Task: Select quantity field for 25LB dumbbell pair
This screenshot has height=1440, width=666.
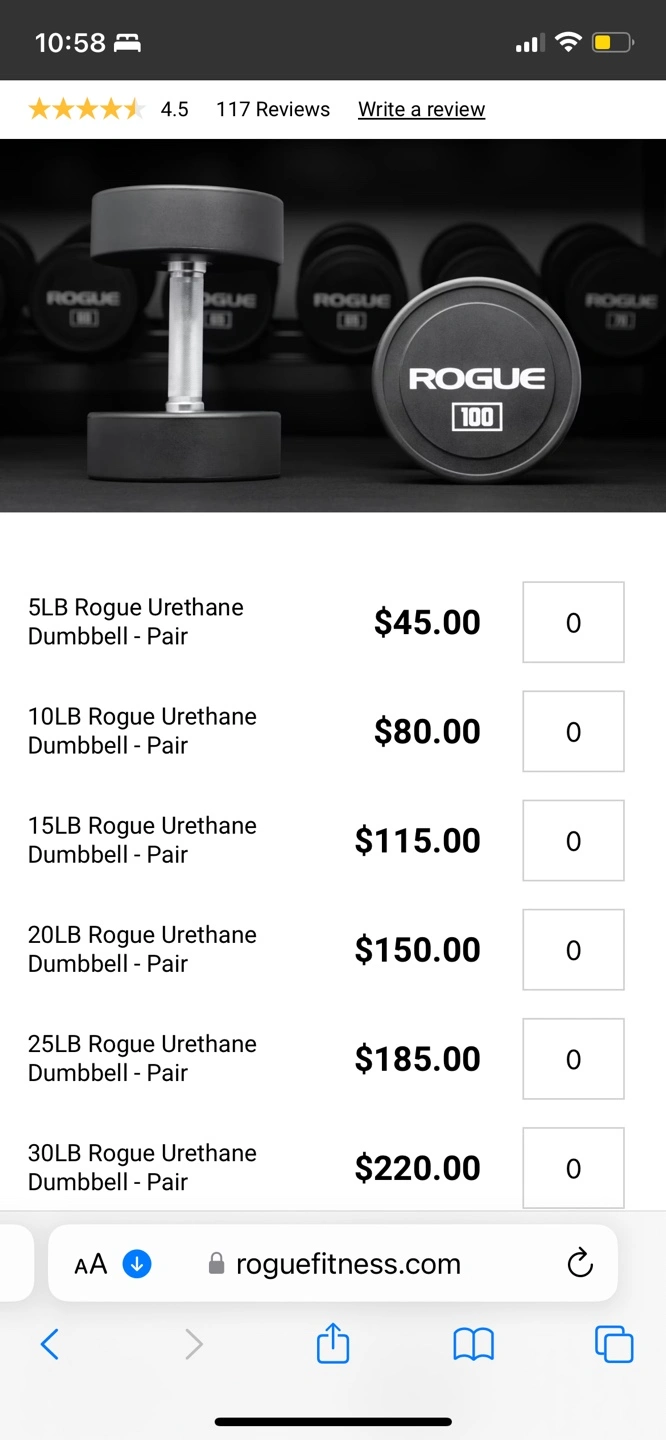Action: pyautogui.click(x=573, y=1058)
